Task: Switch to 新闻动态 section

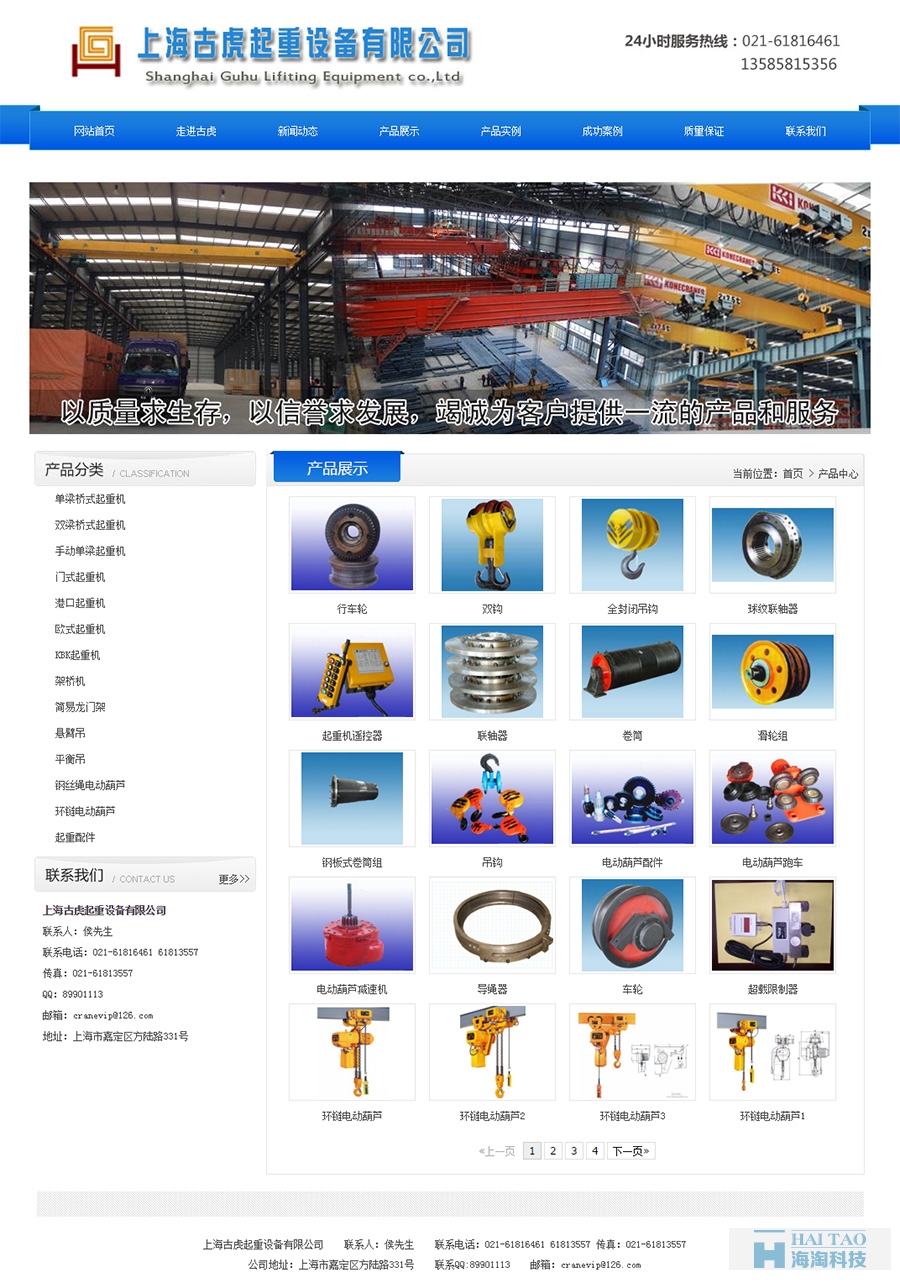Action: coord(298,131)
